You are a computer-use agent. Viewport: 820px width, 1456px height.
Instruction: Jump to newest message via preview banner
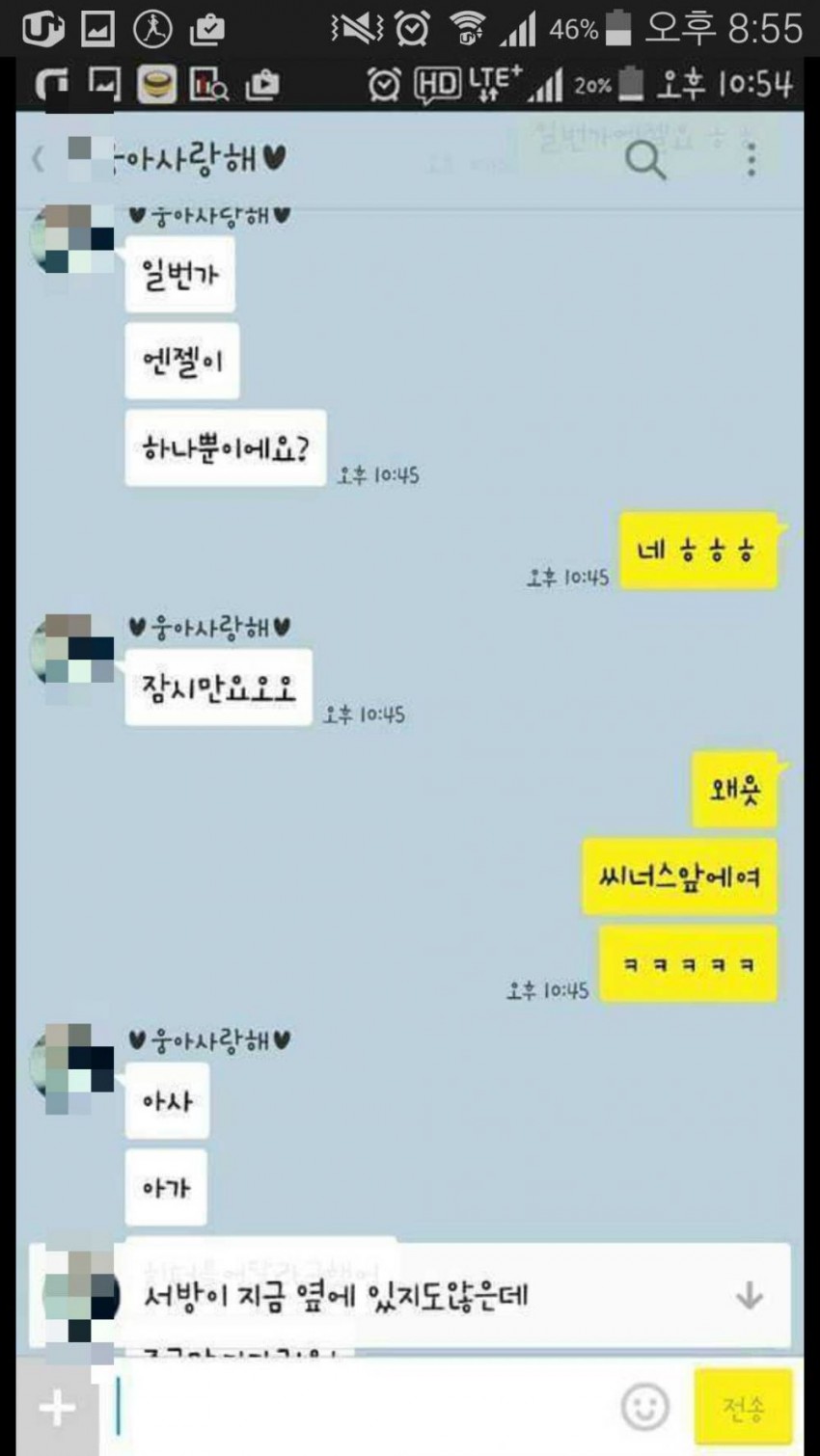click(749, 1296)
